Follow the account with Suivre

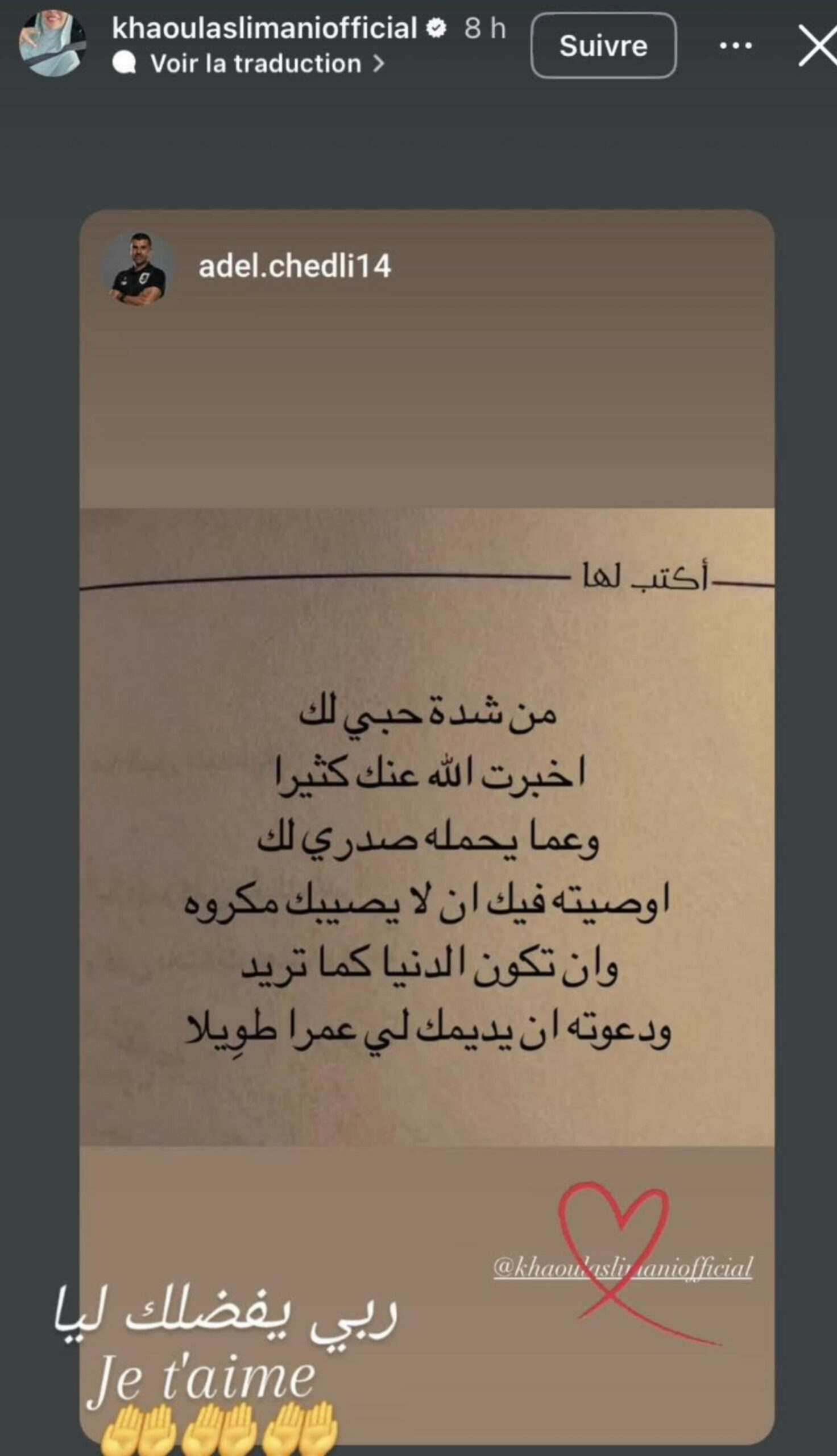click(x=603, y=46)
